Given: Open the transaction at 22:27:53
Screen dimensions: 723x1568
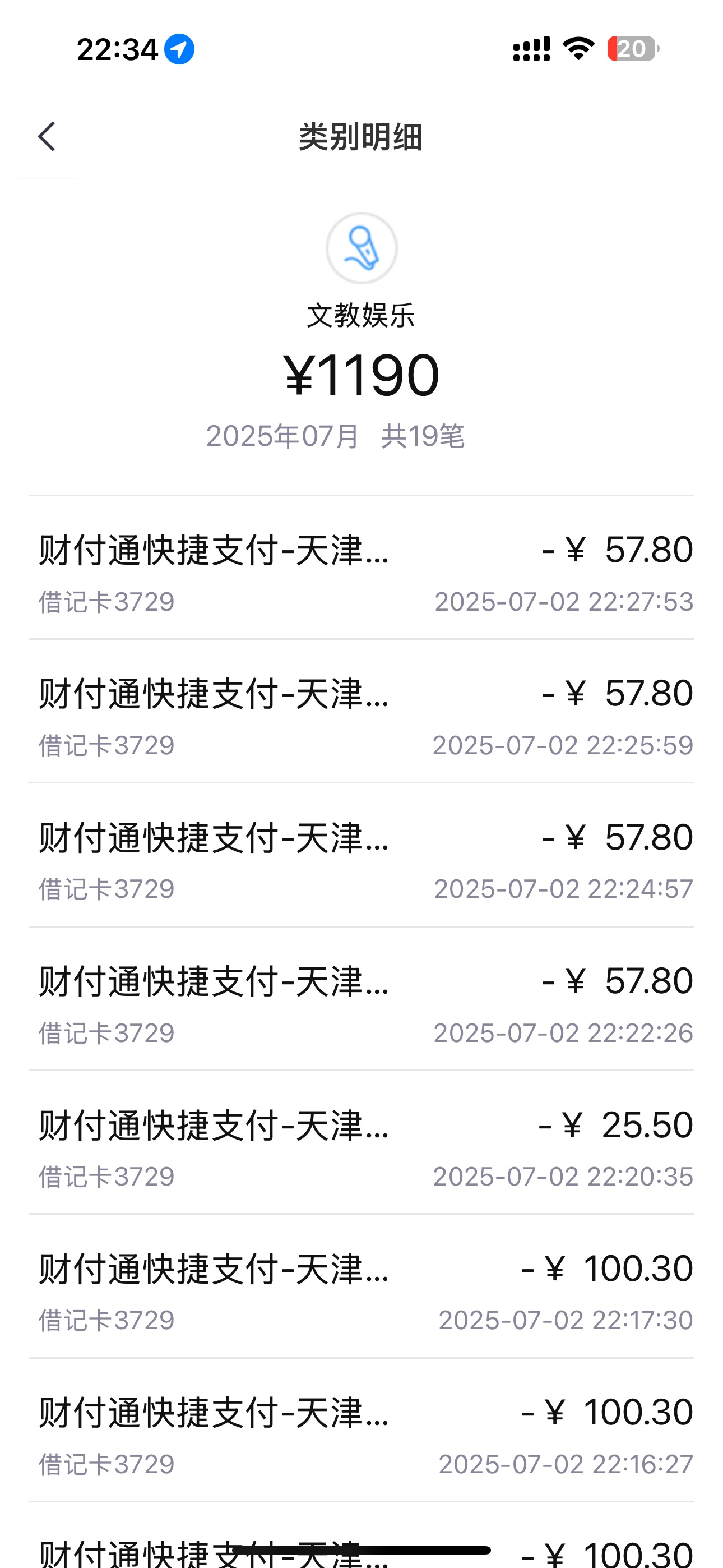Looking at the screenshot, I should coord(361,568).
